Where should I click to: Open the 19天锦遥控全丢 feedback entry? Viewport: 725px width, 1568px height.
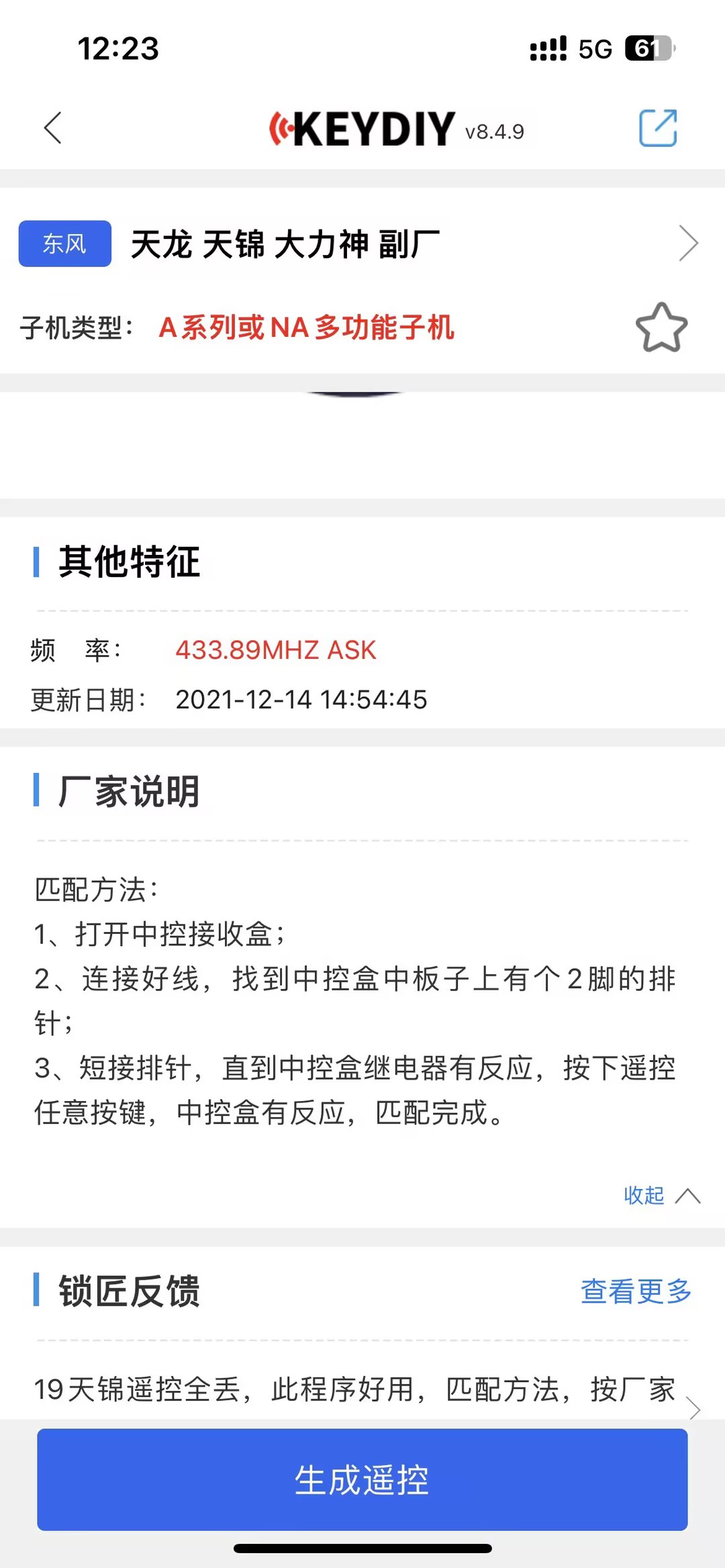point(362,1390)
